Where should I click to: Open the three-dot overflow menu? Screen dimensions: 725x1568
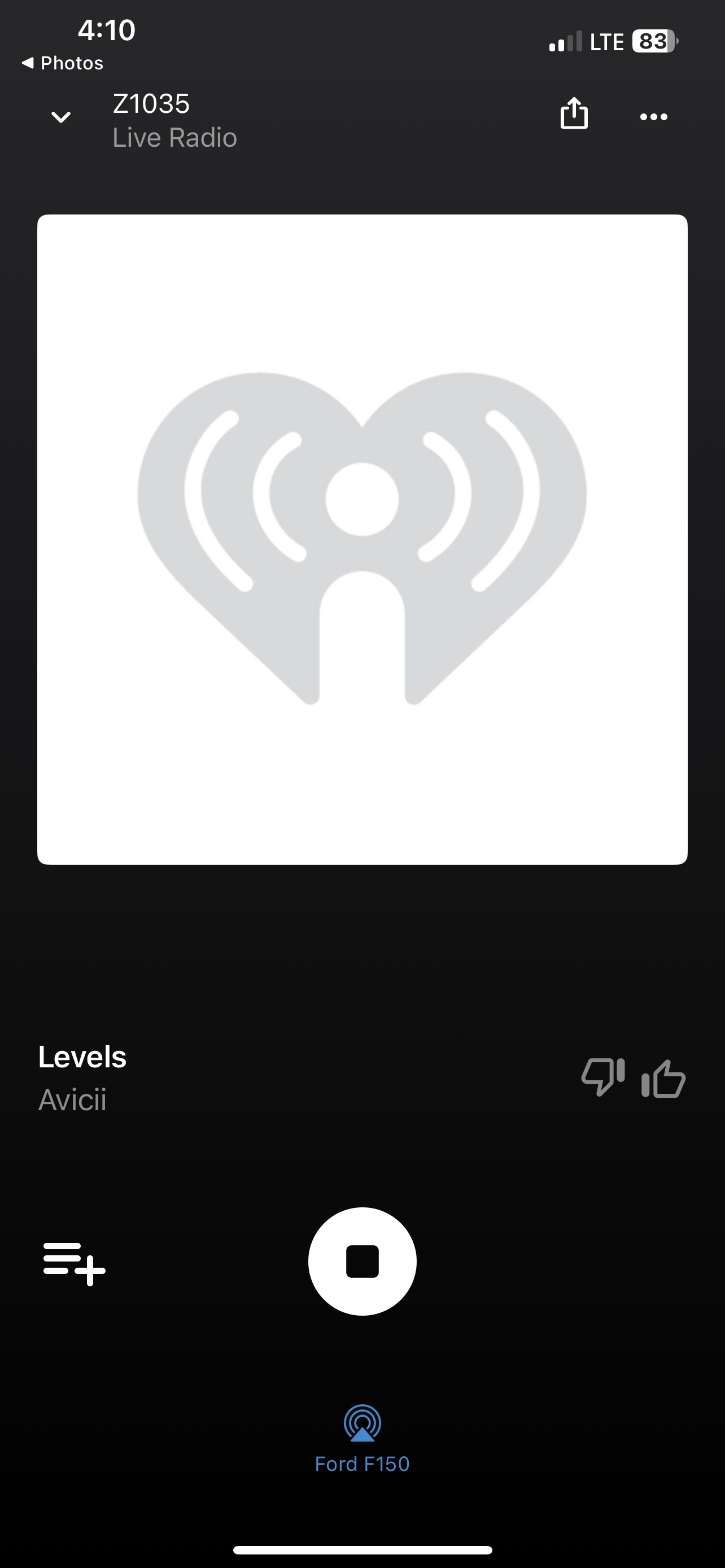654,117
